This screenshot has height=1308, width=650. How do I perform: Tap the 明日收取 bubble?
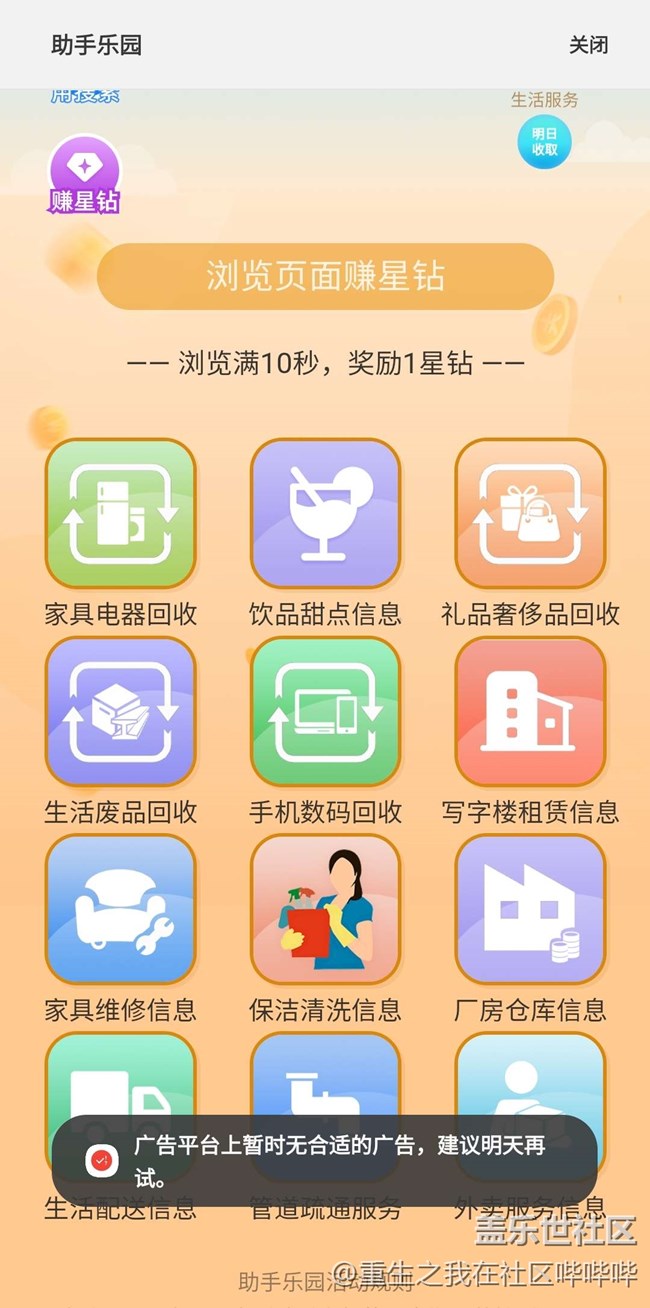(544, 142)
